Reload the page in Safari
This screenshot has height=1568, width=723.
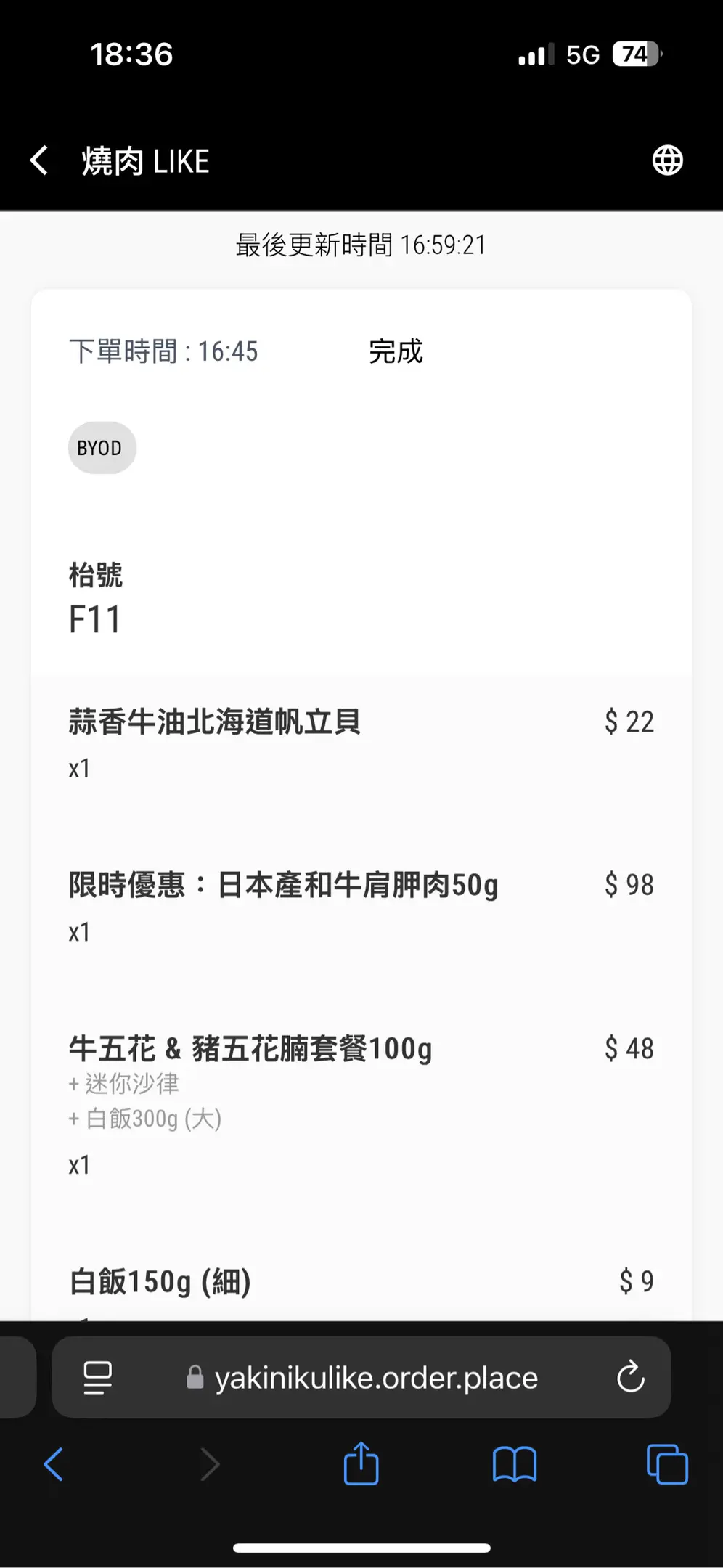[630, 1376]
